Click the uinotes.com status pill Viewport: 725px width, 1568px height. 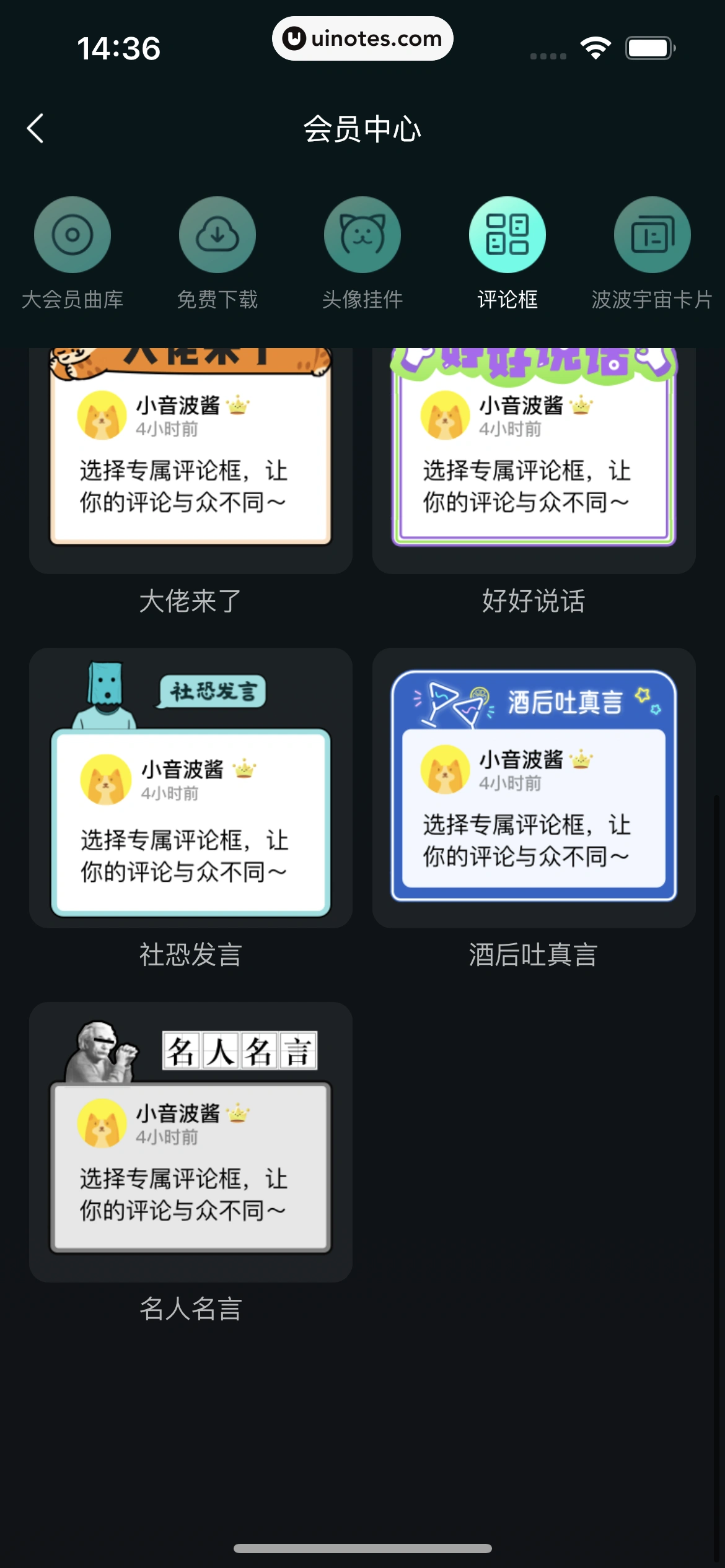pyautogui.click(x=362, y=38)
